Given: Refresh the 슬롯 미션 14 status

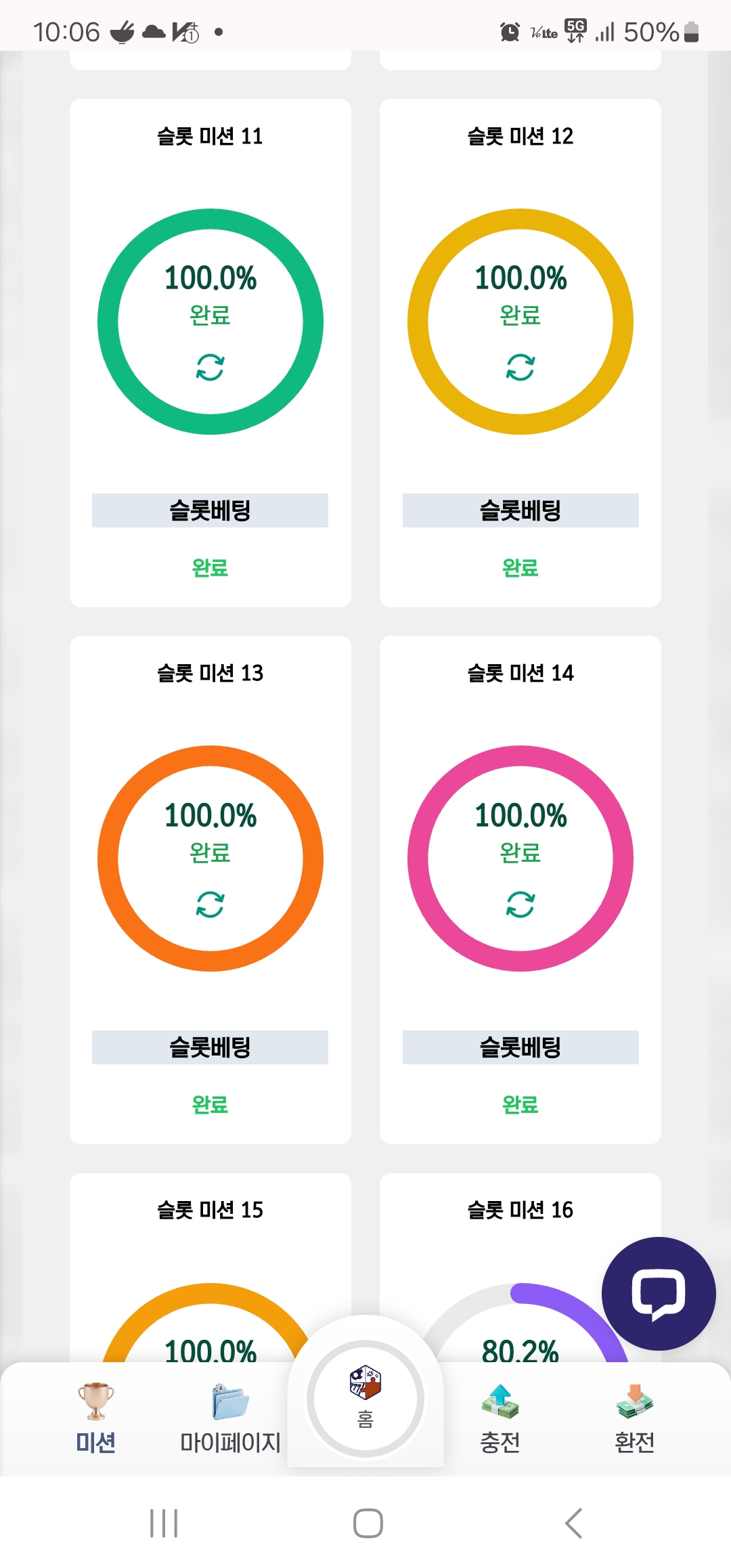Looking at the screenshot, I should coord(520,905).
